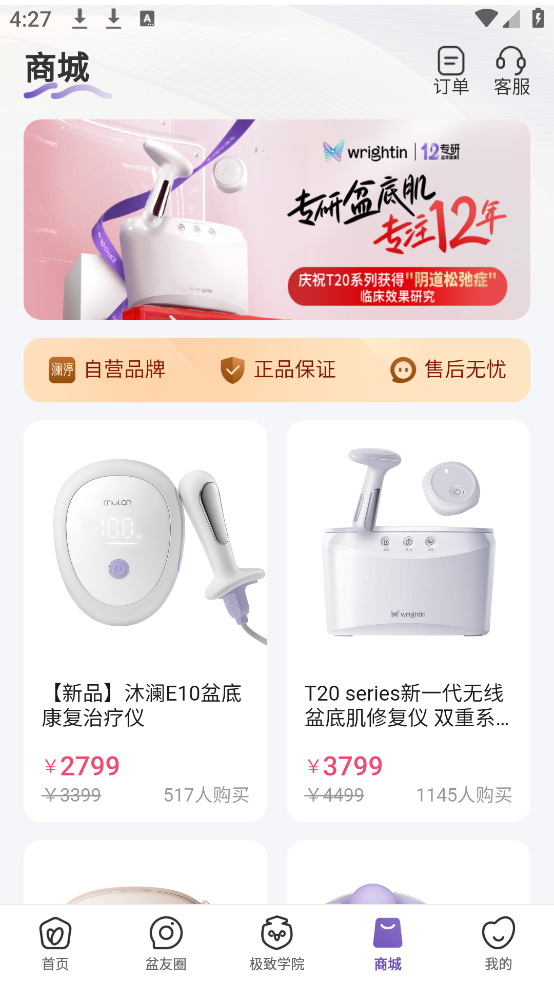Open the 订单 orders icon
Image resolution: width=554 pixels, height=984 pixels.
(x=451, y=70)
